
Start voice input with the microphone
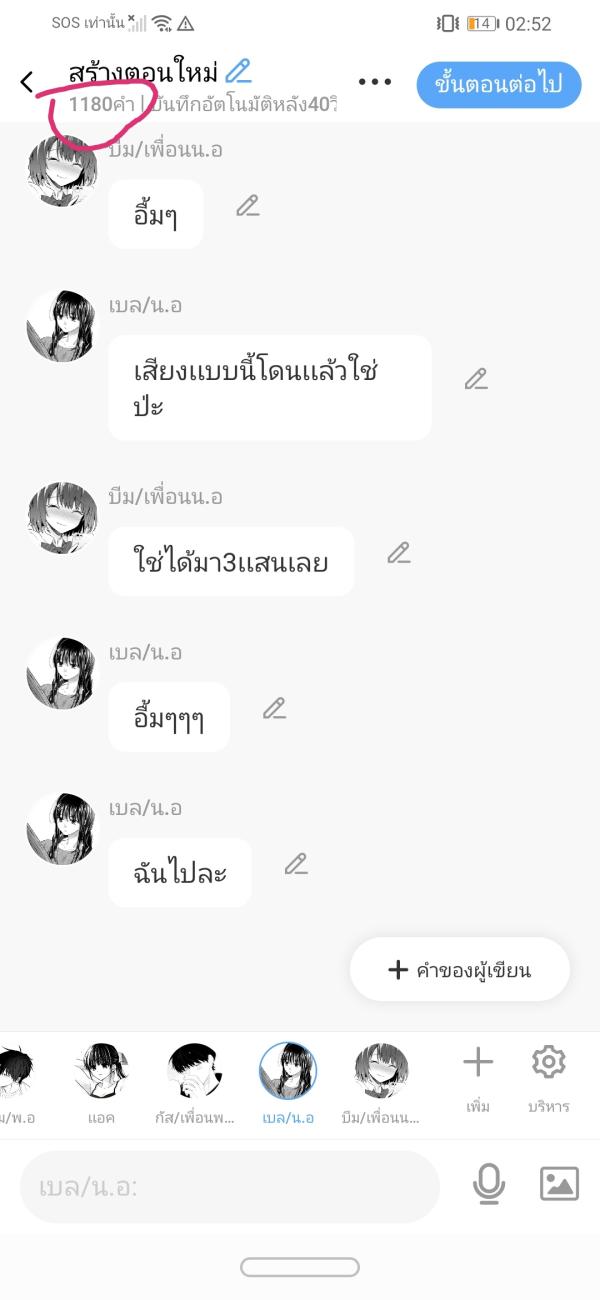(x=488, y=1185)
